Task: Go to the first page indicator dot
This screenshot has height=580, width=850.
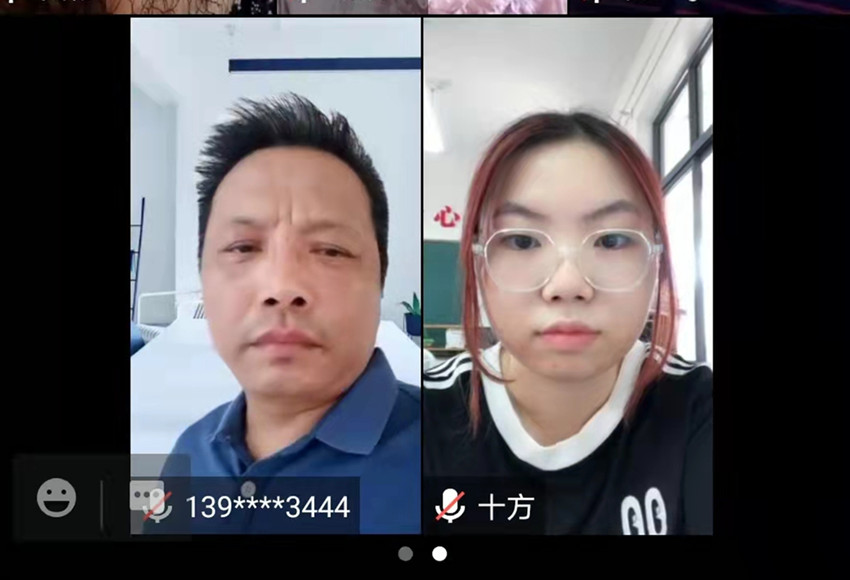Action: [405, 553]
